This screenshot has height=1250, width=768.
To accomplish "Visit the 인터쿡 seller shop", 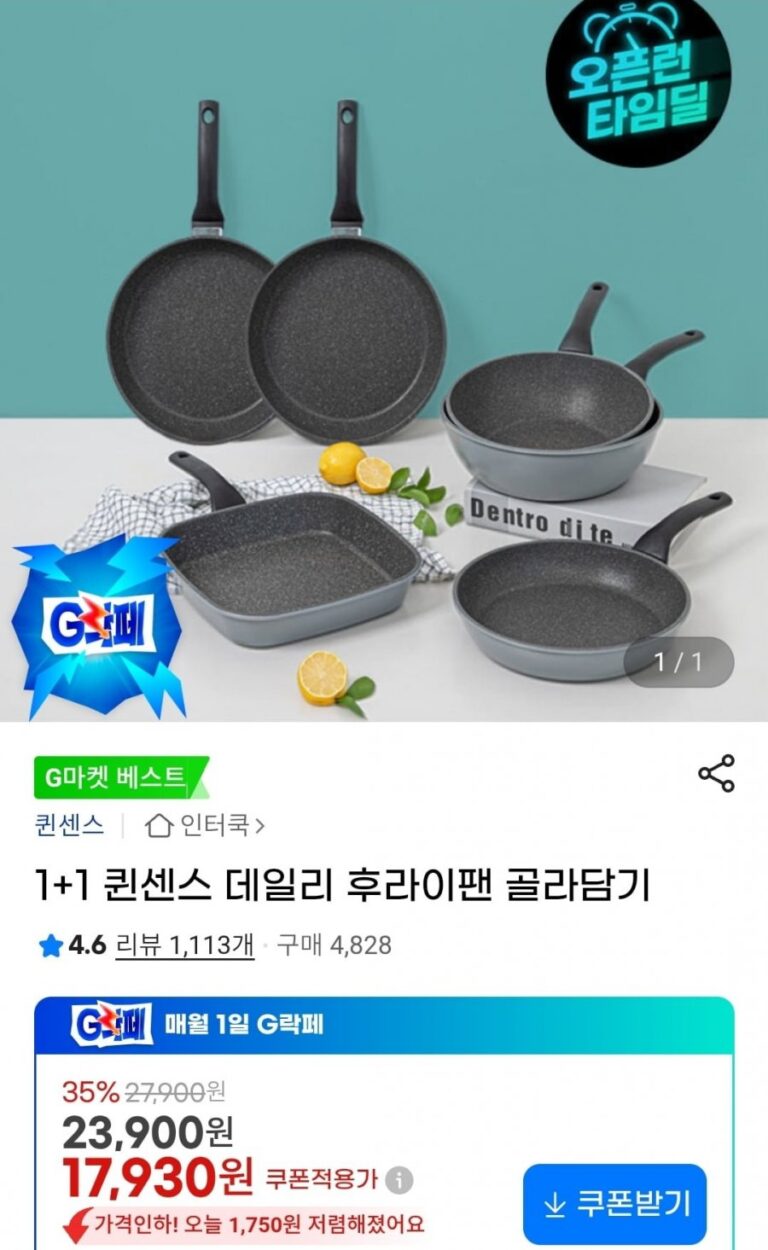I will click(205, 826).
